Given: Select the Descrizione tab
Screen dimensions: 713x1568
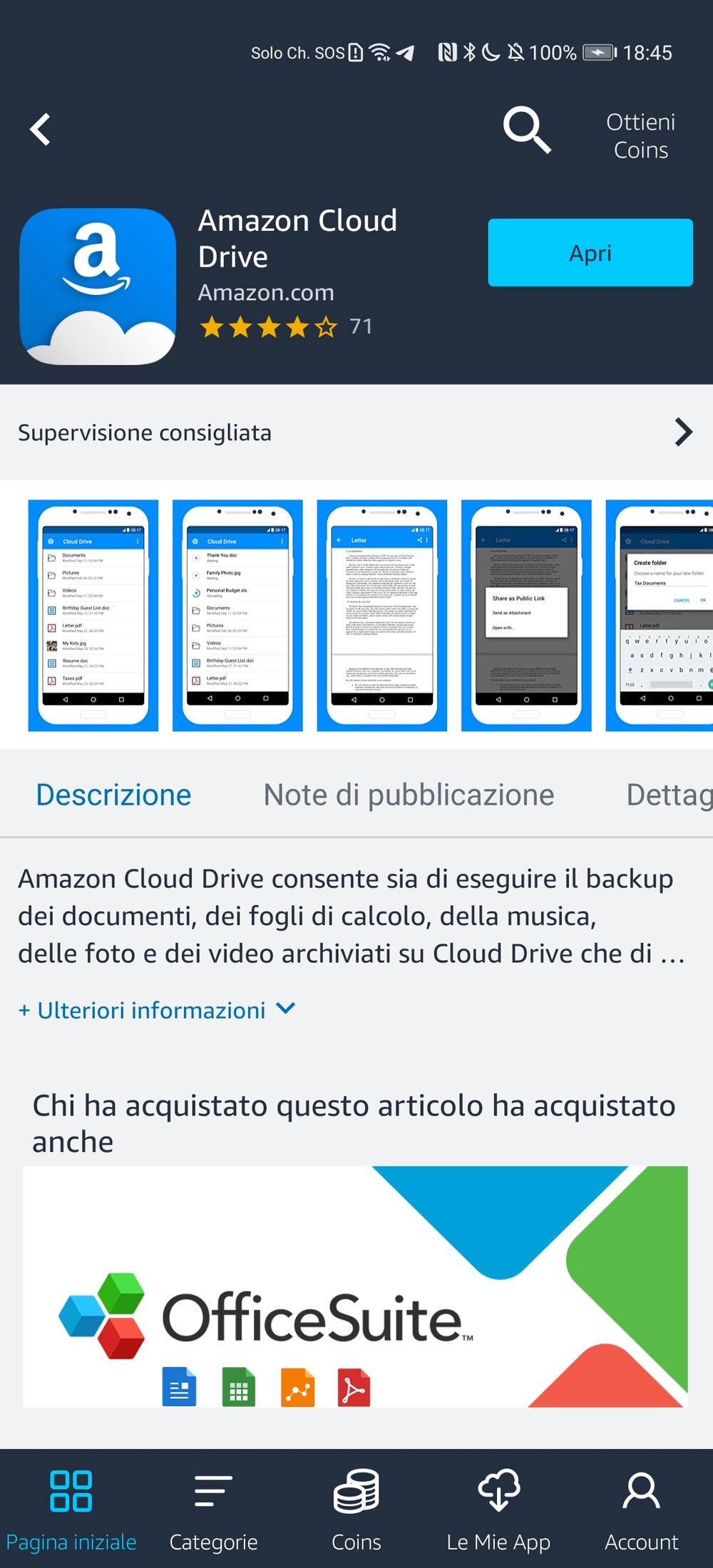Looking at the screenshot, I should click(114, 795).
